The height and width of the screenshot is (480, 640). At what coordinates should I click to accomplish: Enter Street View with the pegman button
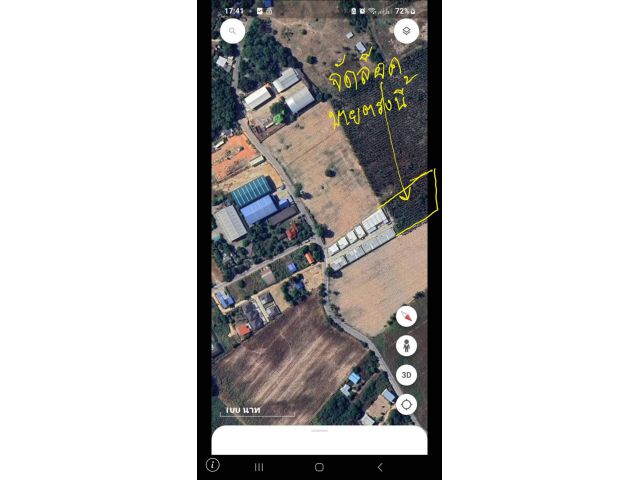point(406,346)
